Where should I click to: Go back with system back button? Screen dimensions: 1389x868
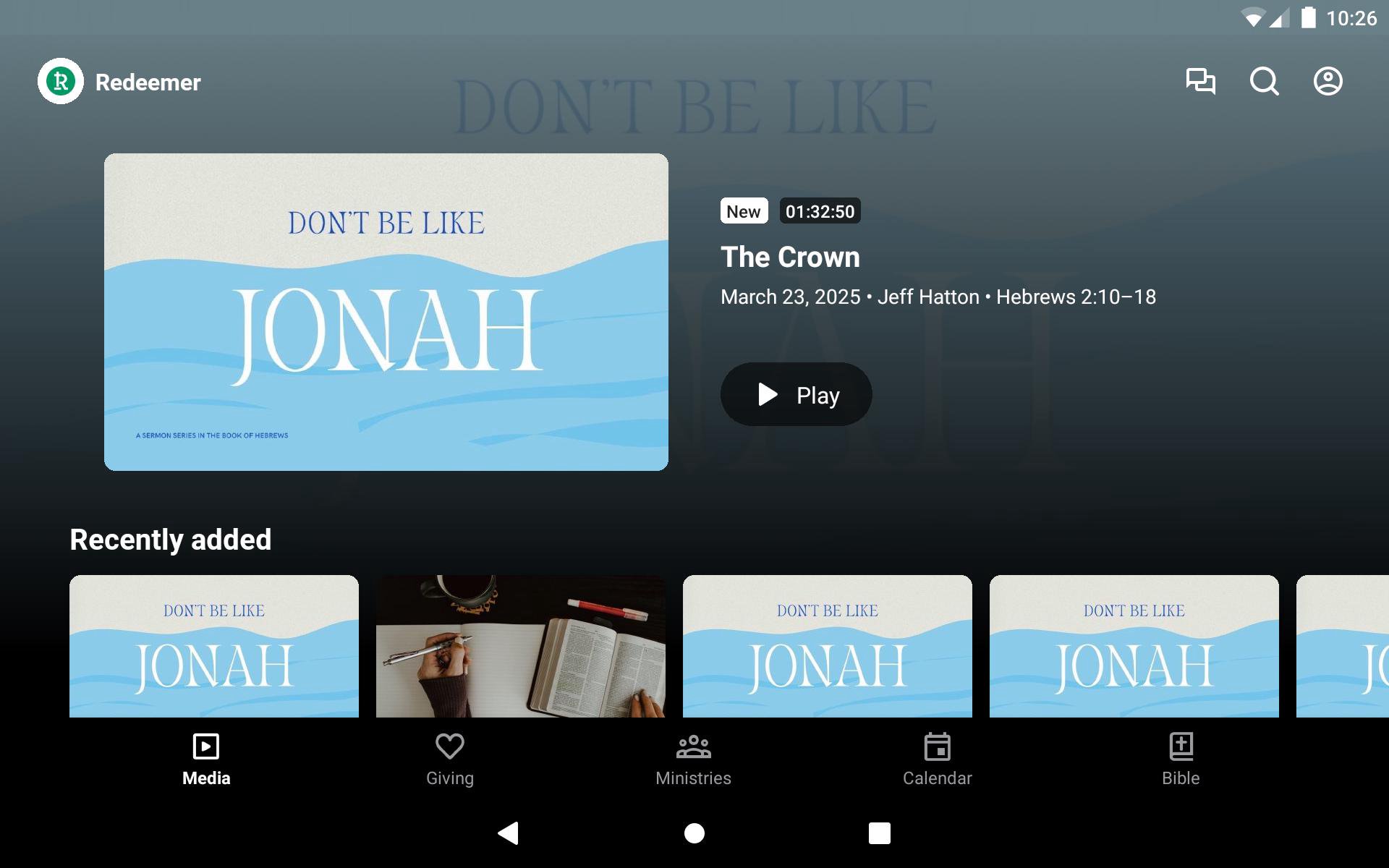(x=509, y=833)
